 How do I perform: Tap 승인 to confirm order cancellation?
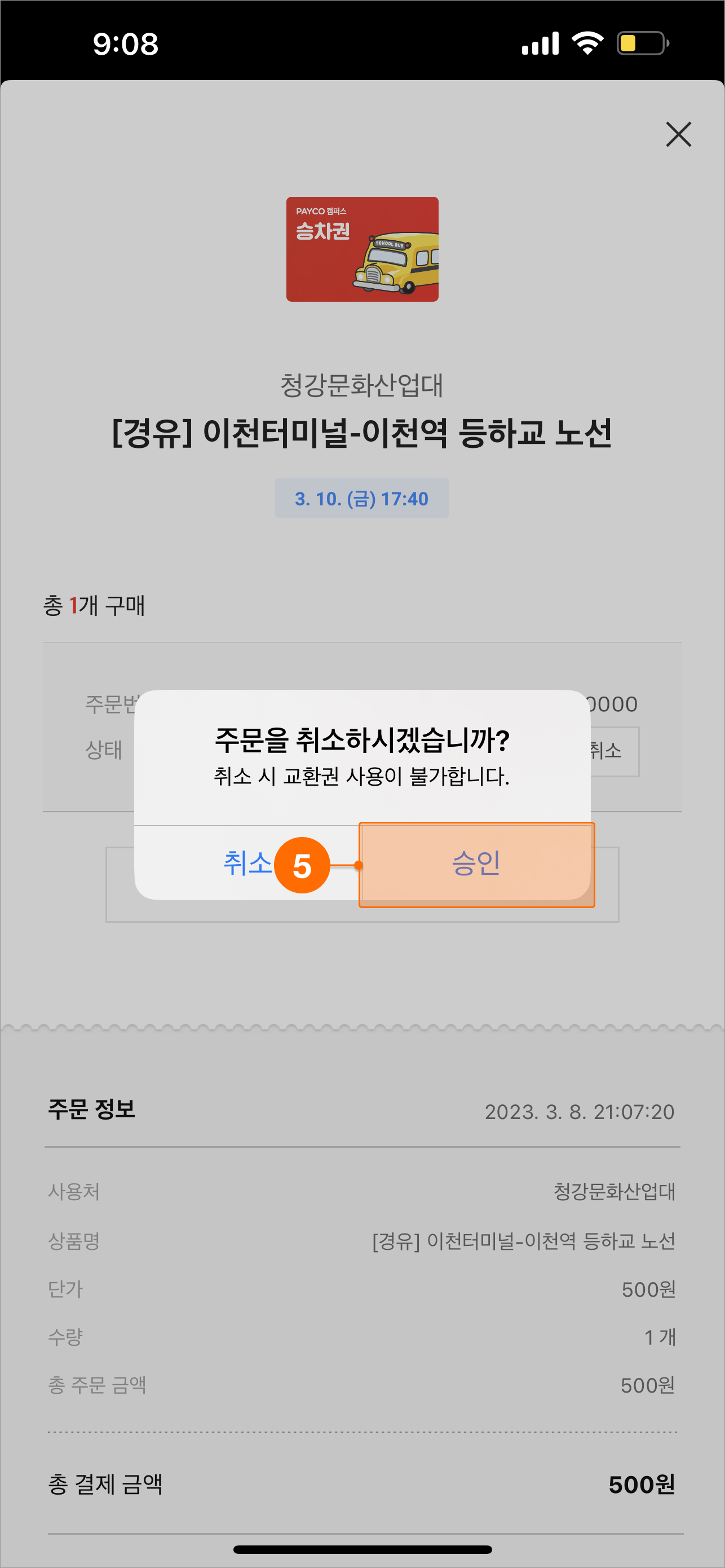click(x=476, y=863)
